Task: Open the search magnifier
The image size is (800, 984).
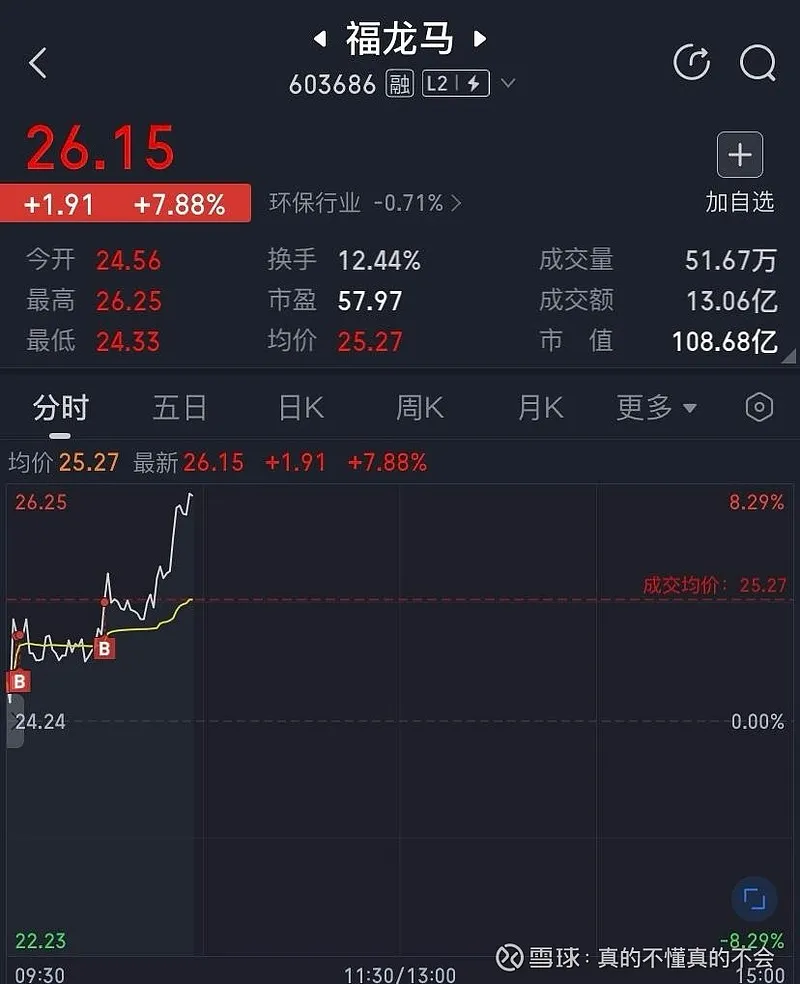Action: click(757, 63)
